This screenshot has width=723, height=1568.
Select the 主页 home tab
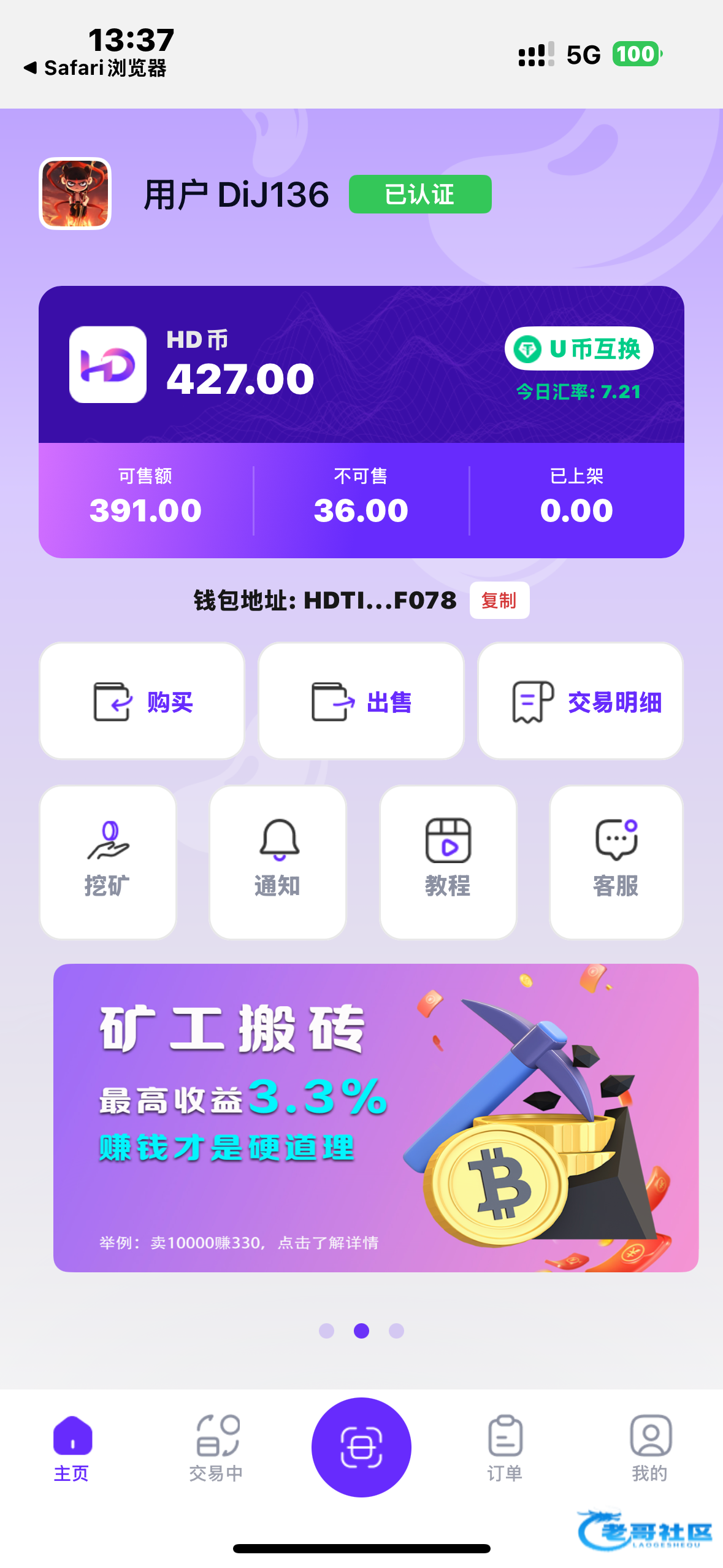point(72,1448)
